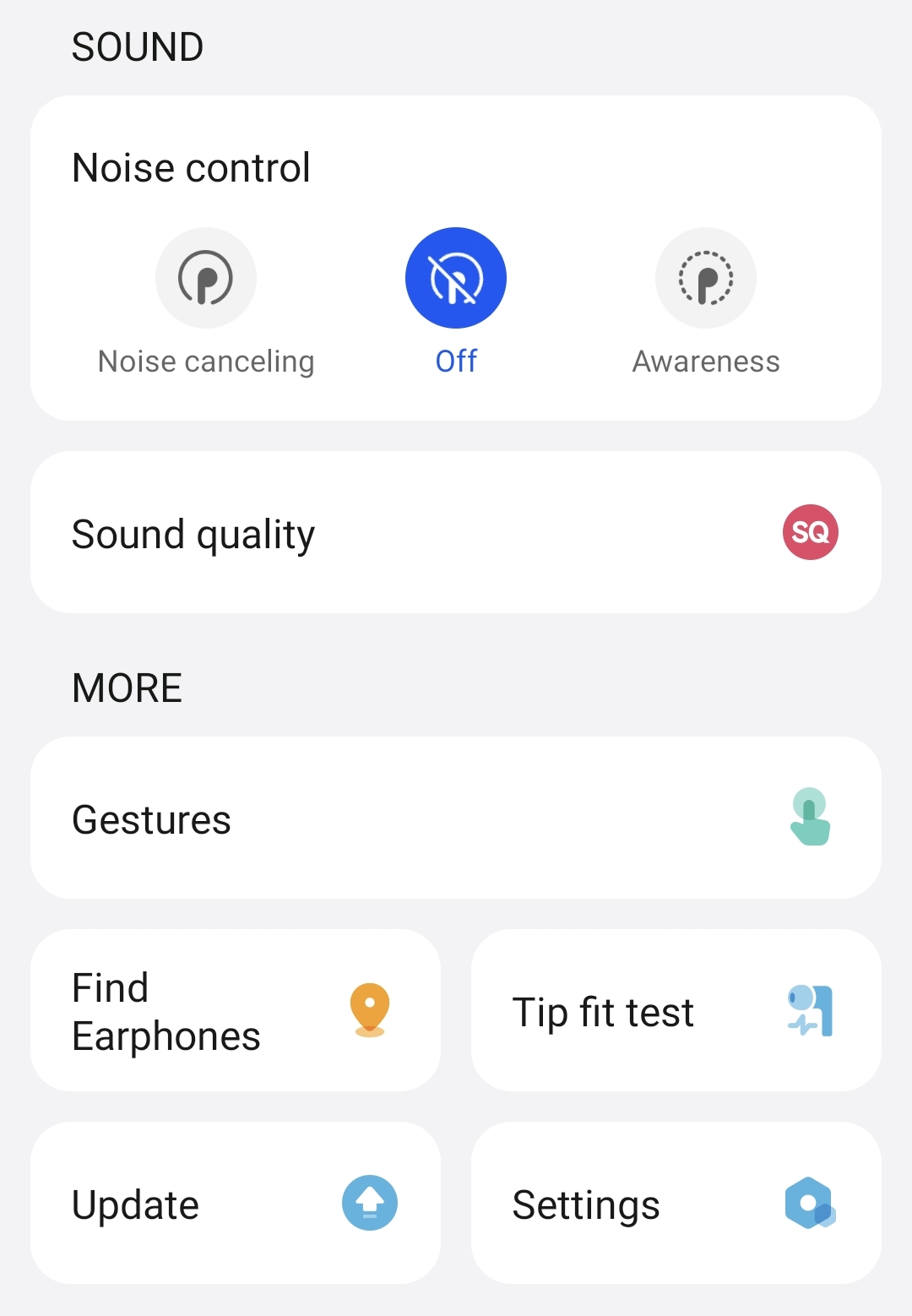The width and height of the screenshot is (912, 1316).
Task: Switch to Awareness mode
Action: click(x=706, y=279)
